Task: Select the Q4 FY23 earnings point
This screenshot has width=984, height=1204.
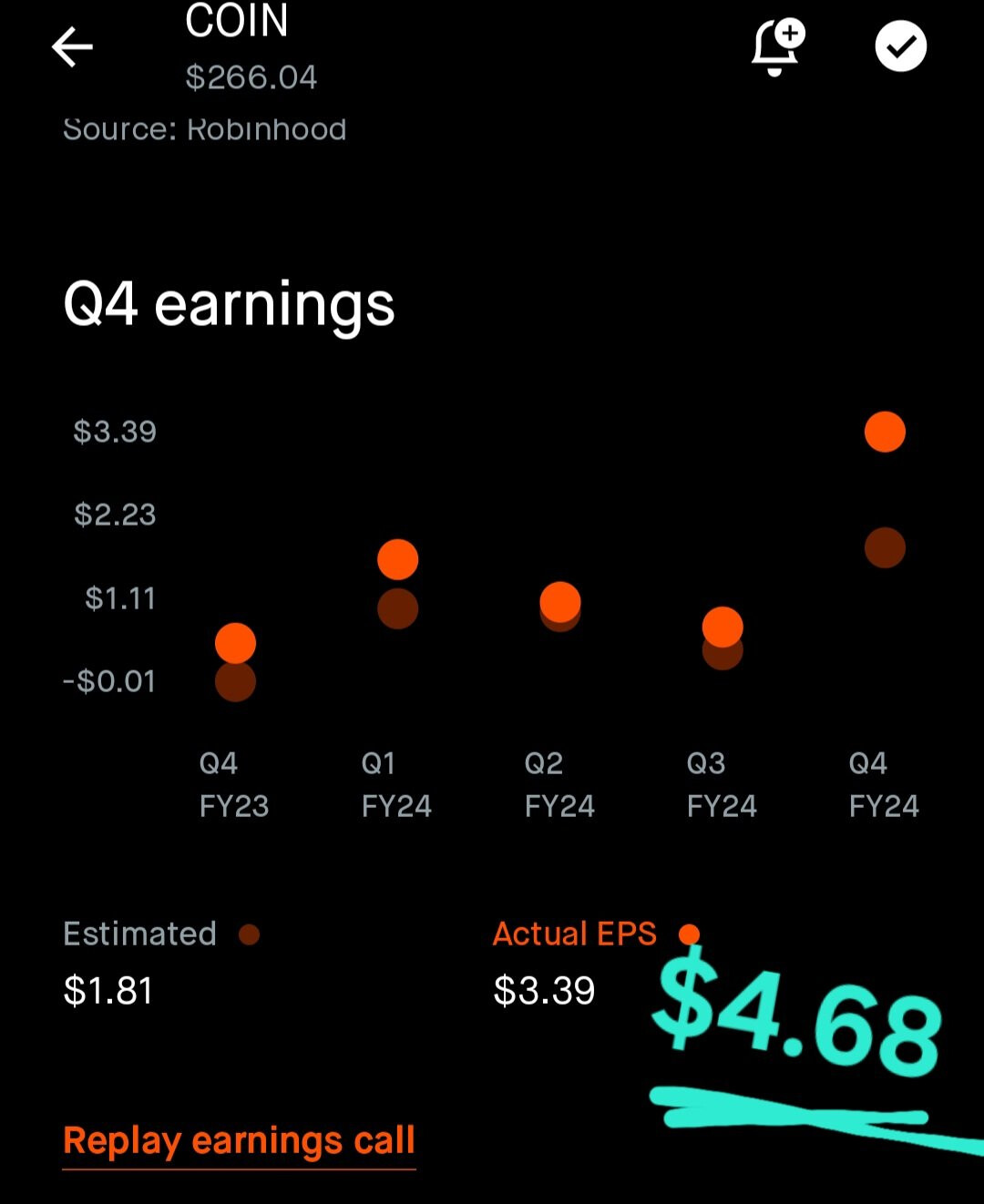Action: coord(235,644)
